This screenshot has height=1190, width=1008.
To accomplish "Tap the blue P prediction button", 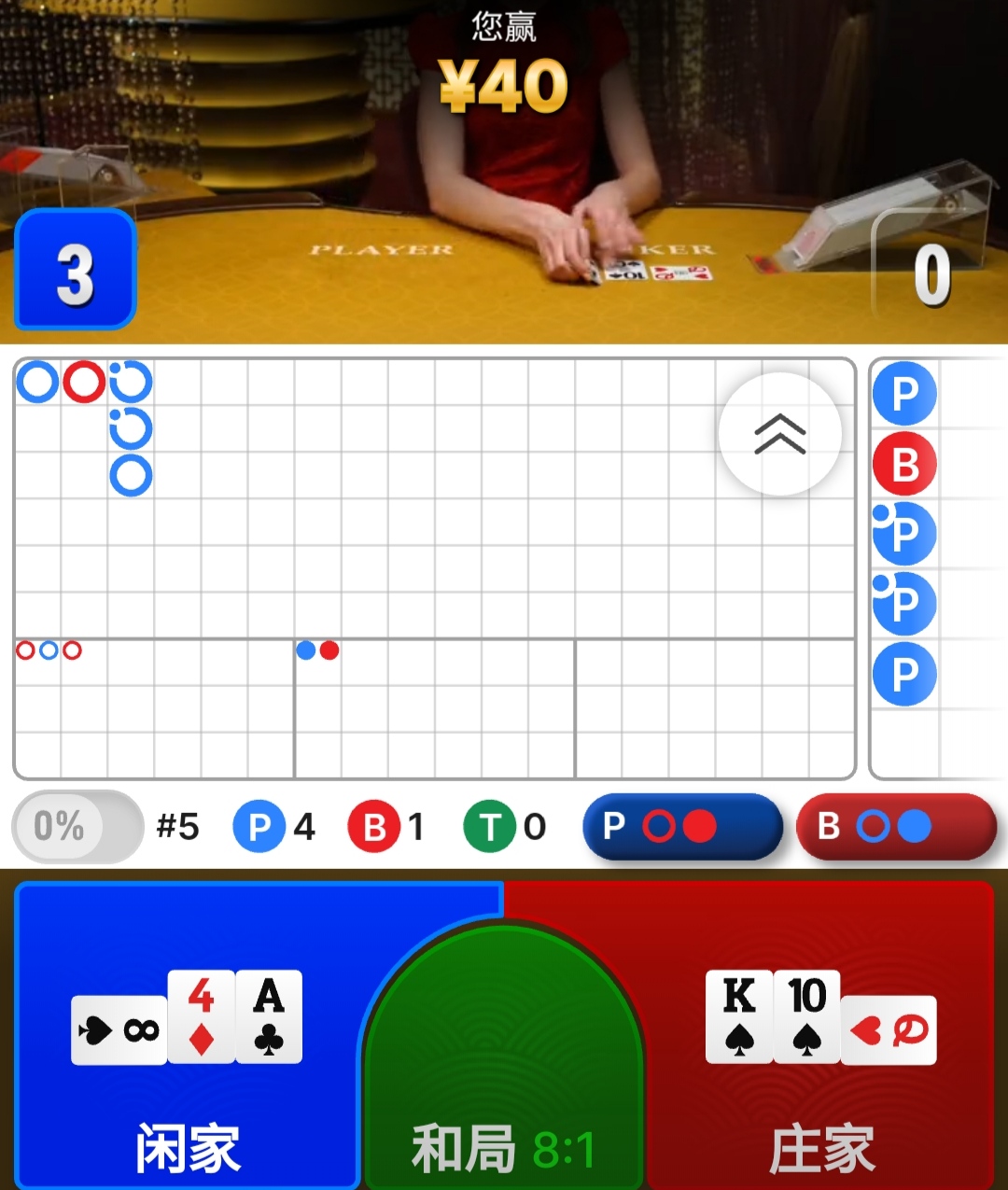I will pos(681,827).
